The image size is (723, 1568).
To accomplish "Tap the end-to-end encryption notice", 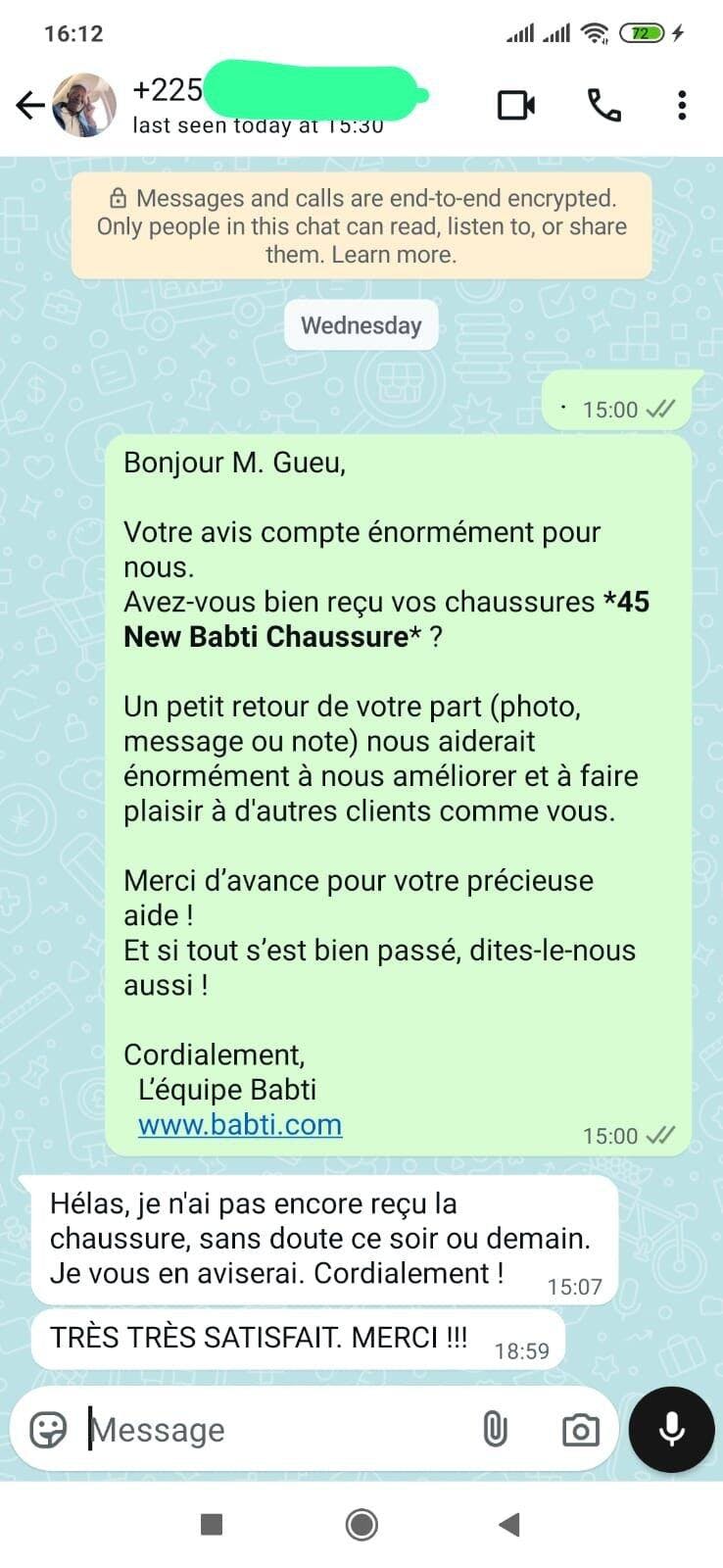I will [361, 226].
